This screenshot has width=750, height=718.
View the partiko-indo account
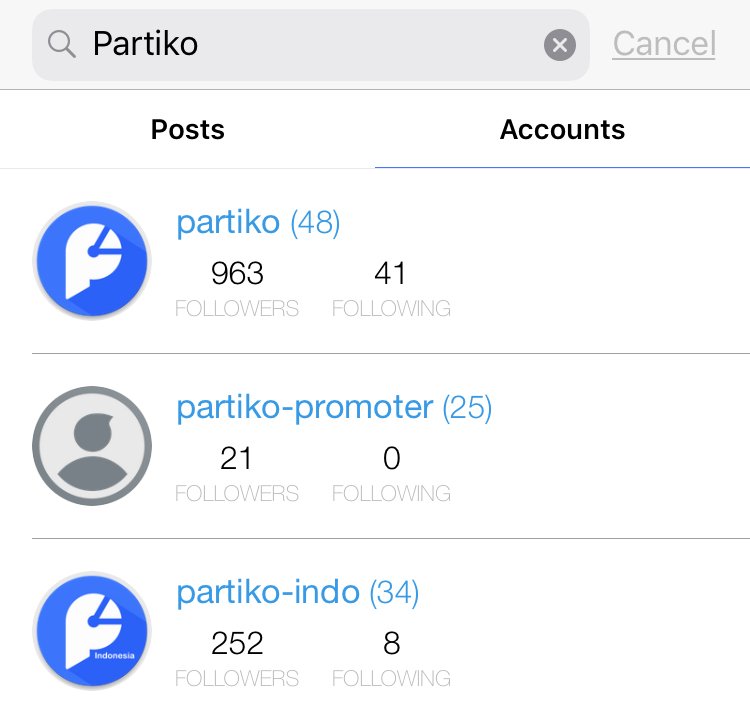click(268, 593)
